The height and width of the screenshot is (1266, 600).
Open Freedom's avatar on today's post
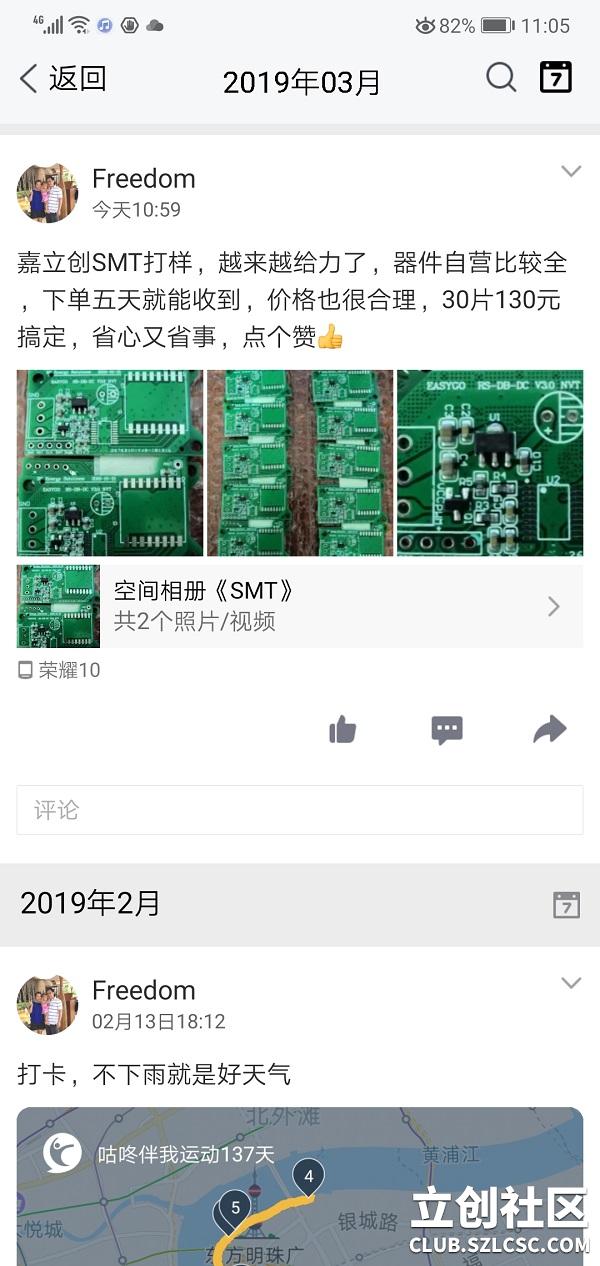(47, 192)
